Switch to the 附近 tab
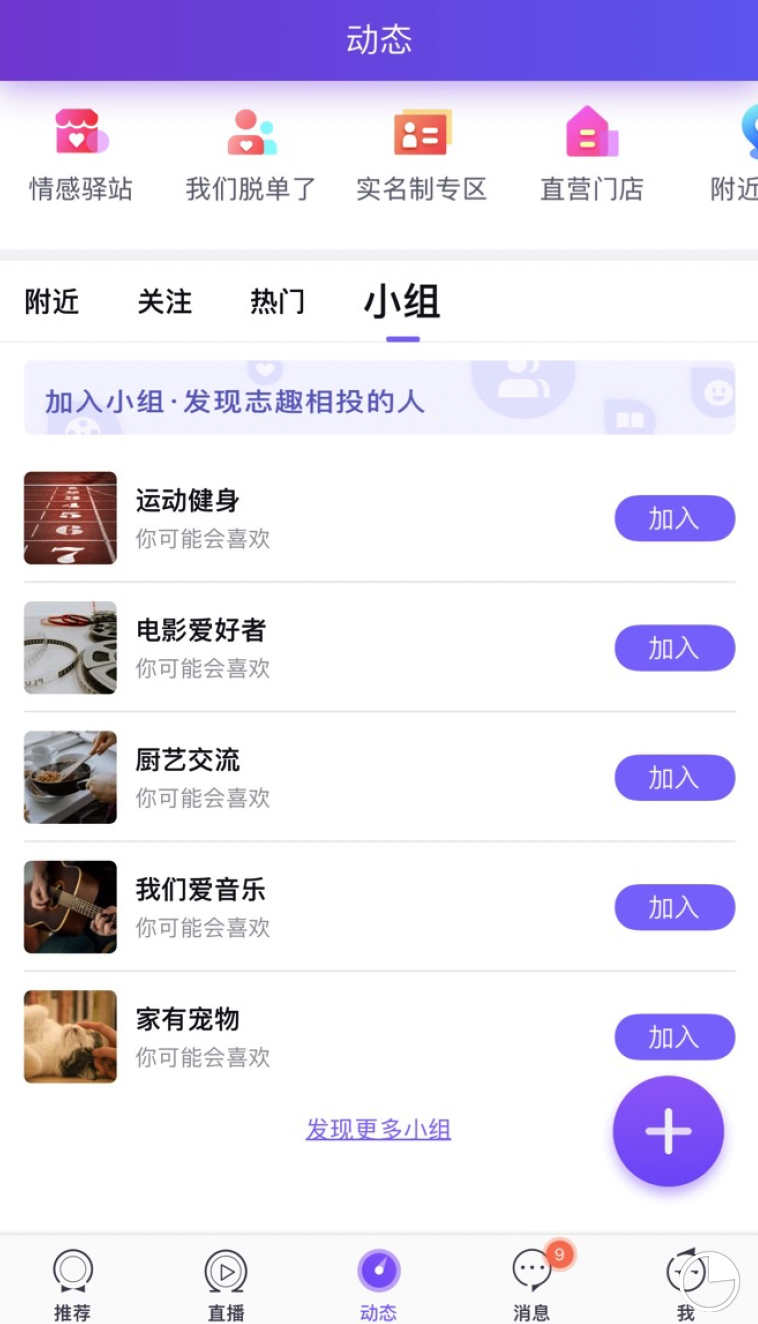 (x=51, y=302)
